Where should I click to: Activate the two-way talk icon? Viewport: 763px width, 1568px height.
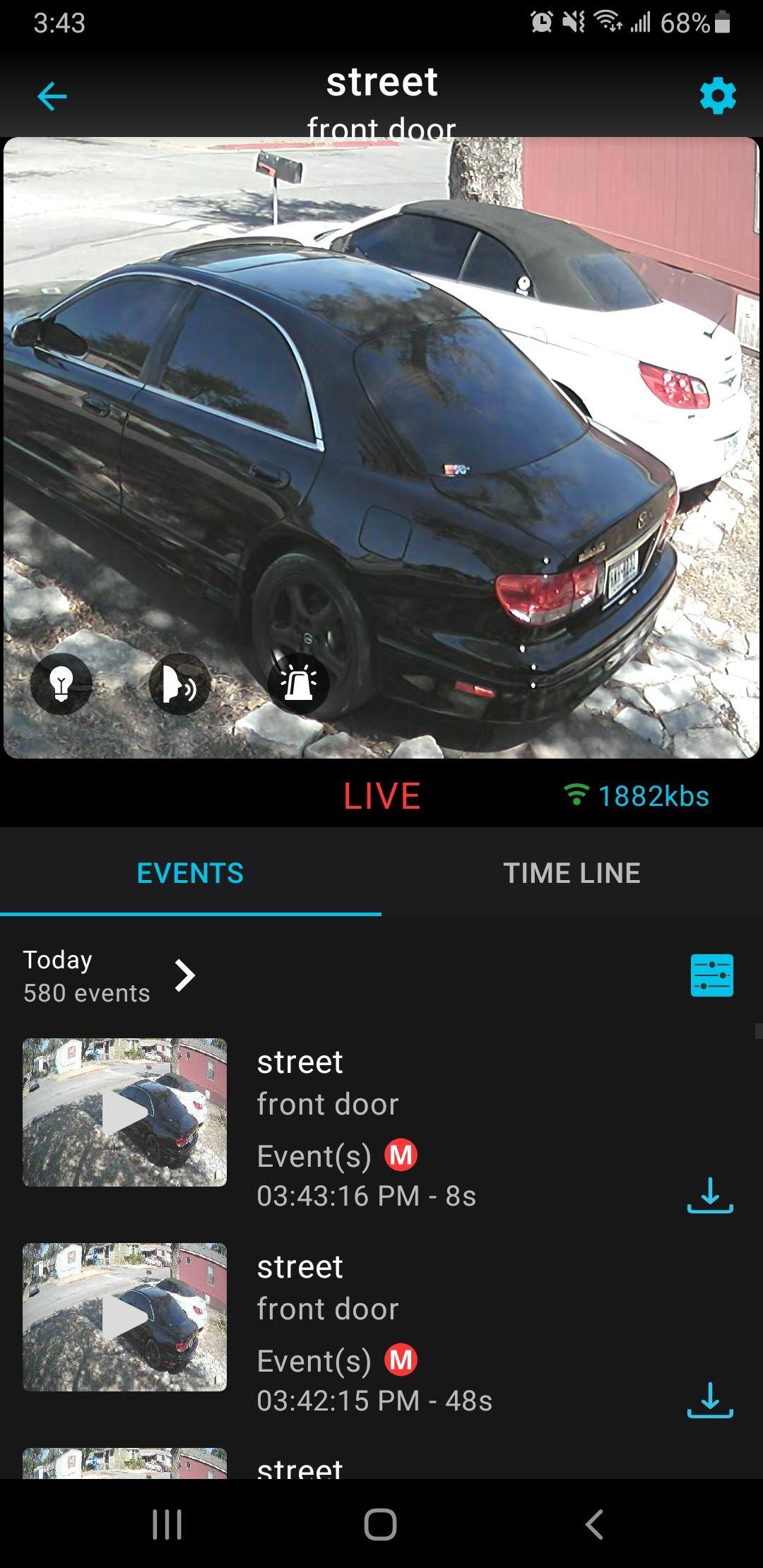(179, 683)
